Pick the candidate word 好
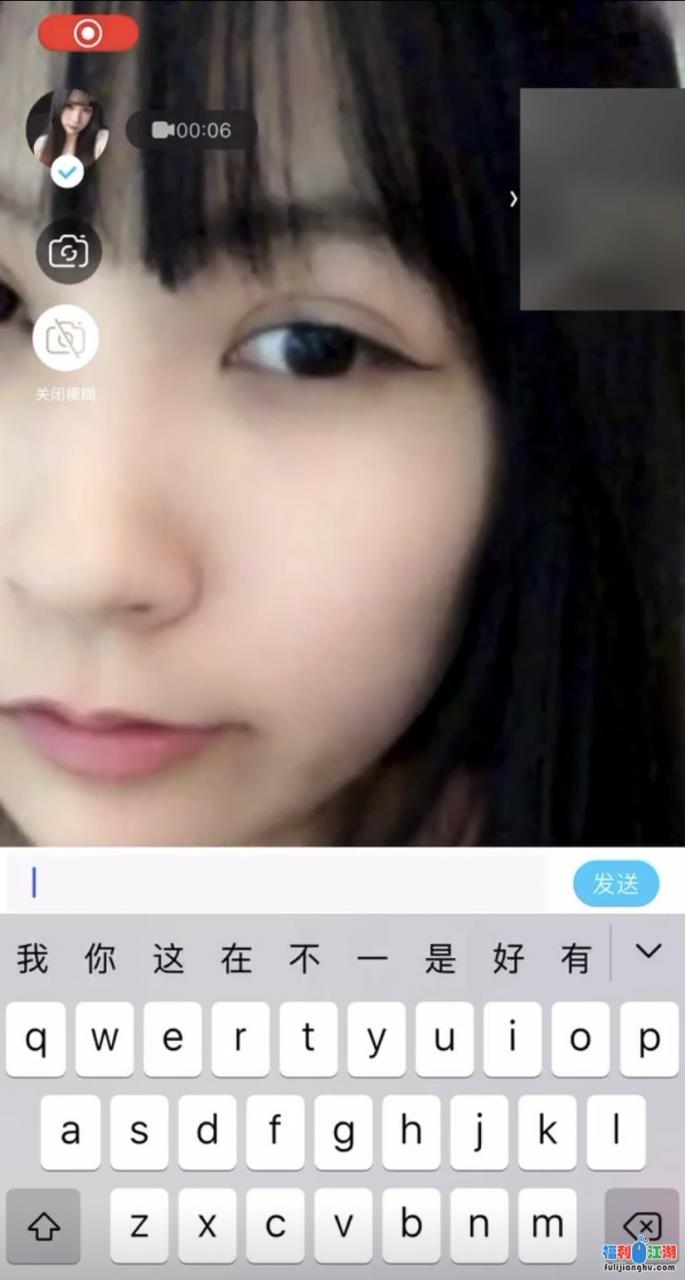The image size is (685, 1280). [x=508, y=960]
